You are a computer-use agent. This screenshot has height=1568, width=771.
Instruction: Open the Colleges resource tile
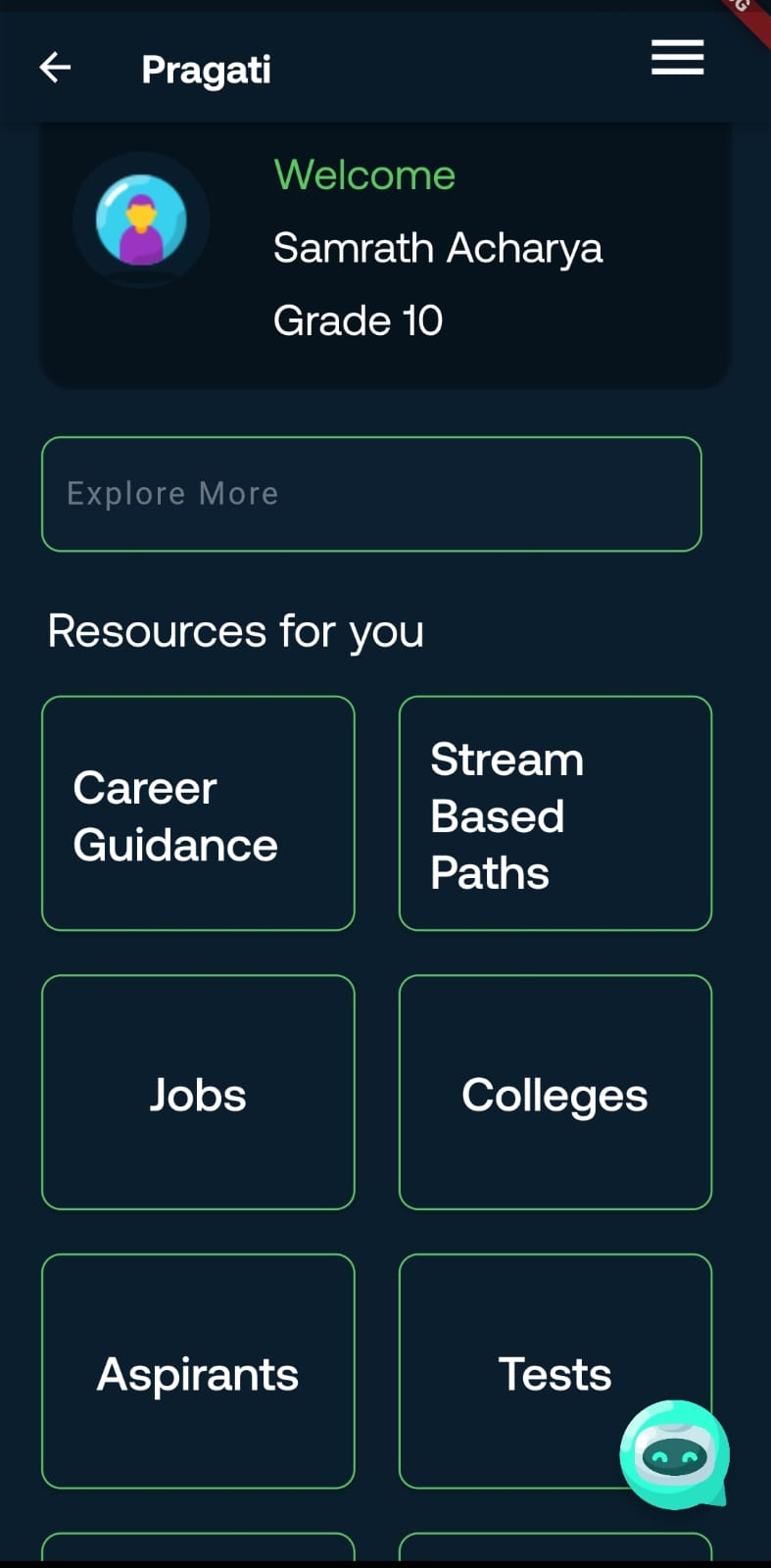tap(554, 1092)
